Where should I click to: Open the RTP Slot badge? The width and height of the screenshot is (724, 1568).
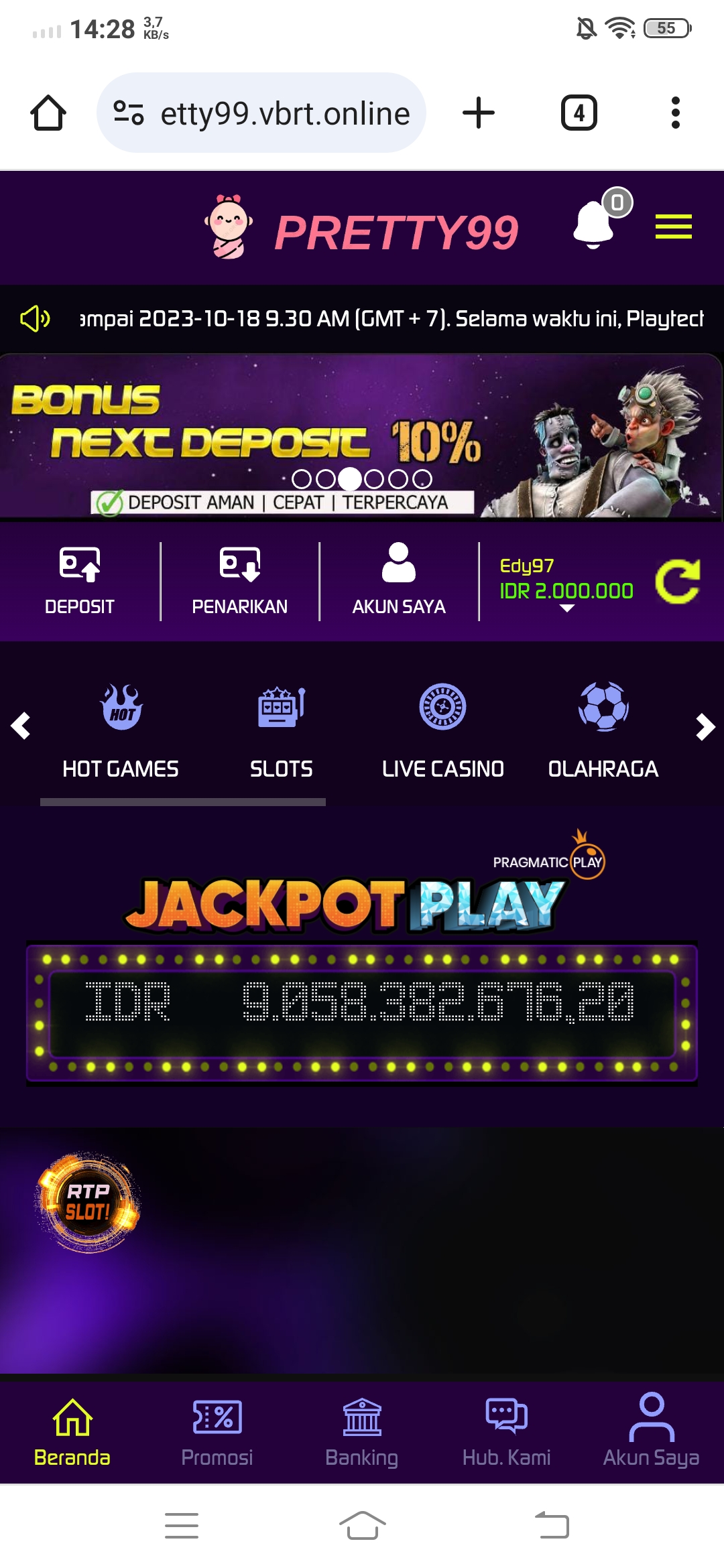[x=88, y=1201]
